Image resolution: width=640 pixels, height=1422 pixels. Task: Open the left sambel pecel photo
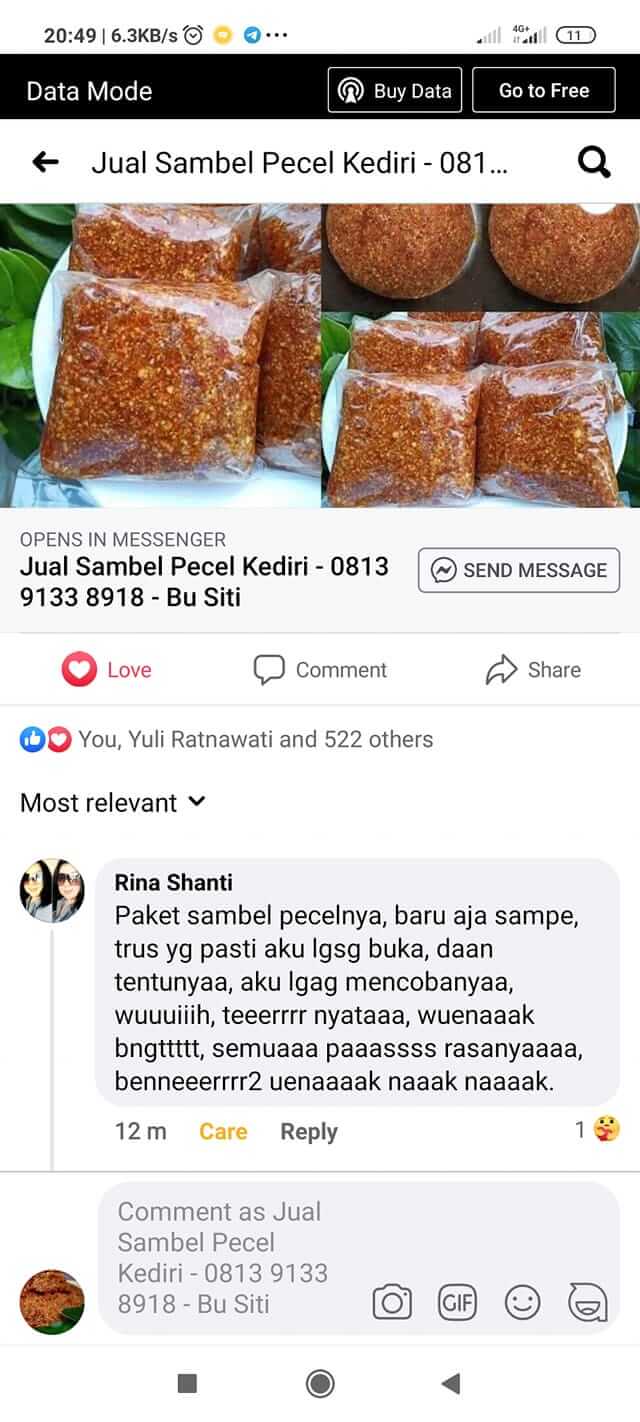(x=160, y=355)
